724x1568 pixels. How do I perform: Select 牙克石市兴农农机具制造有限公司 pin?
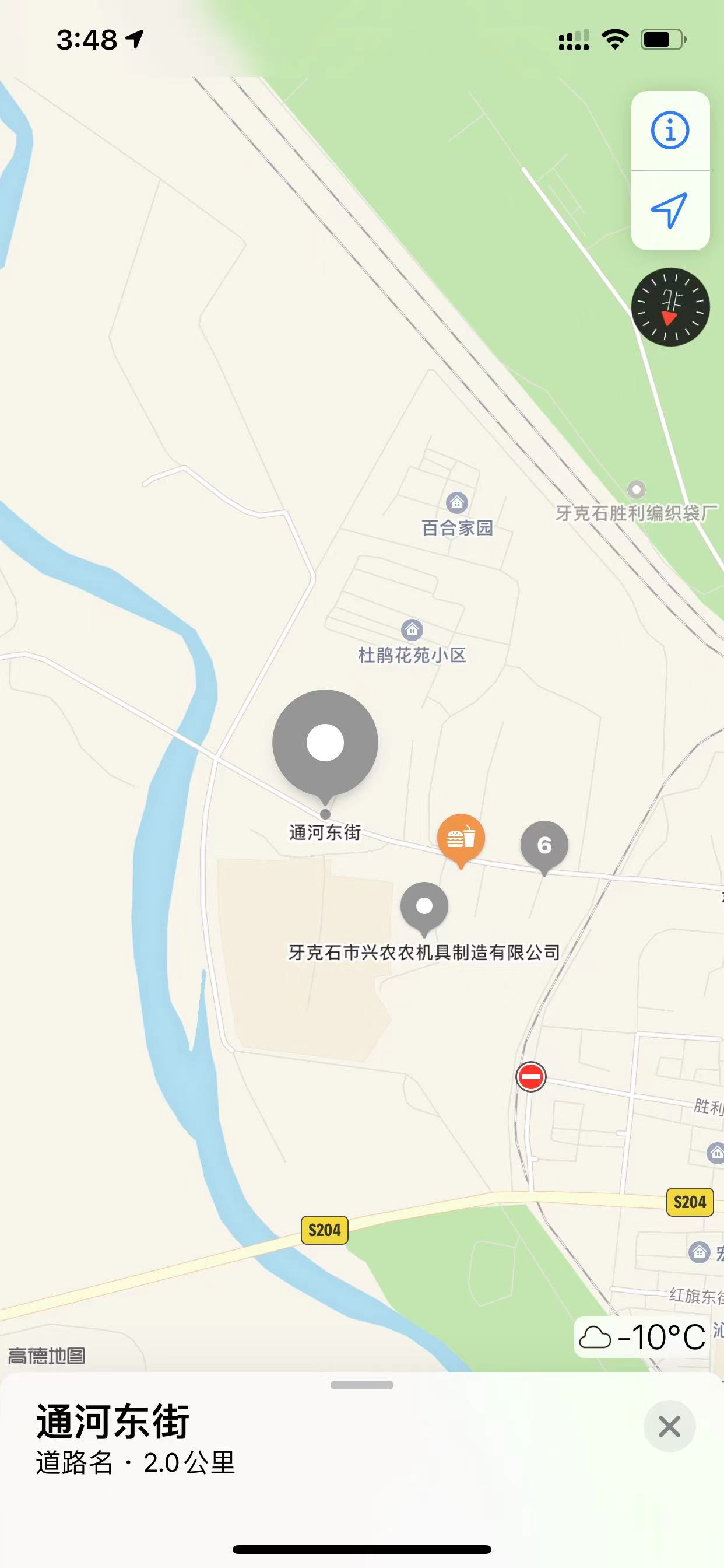[x=424, y=907]
